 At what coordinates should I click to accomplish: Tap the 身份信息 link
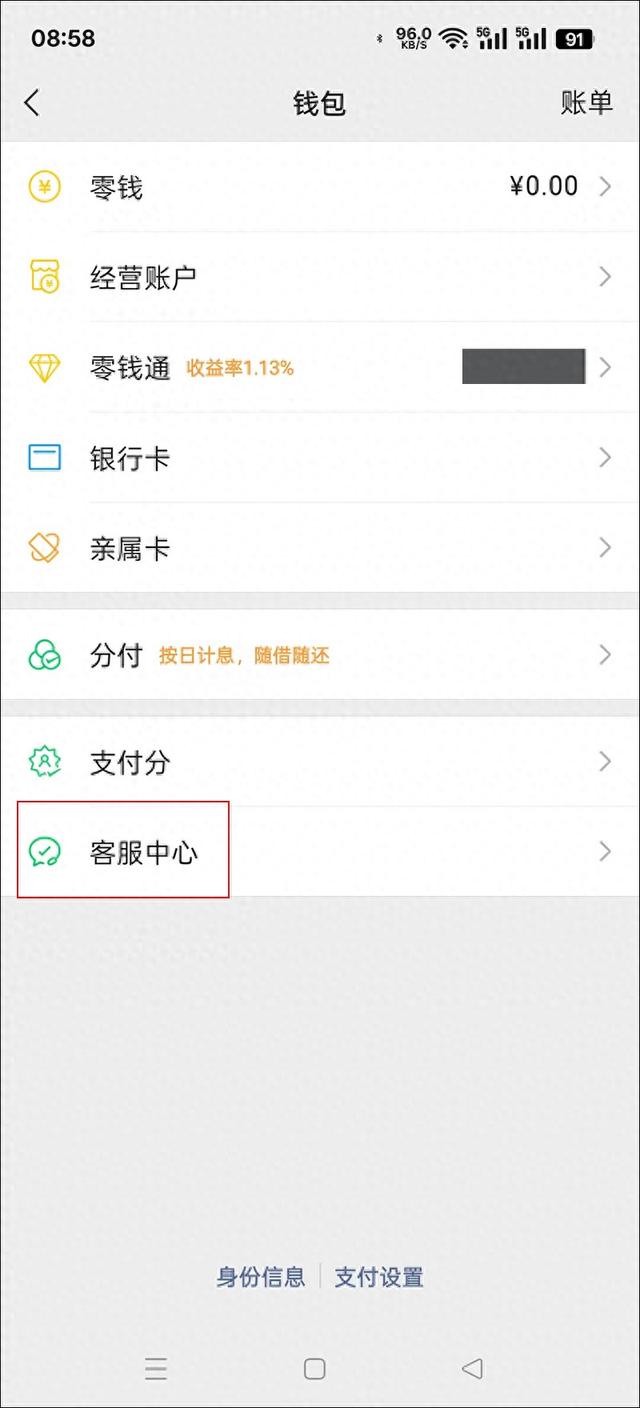261,1277
